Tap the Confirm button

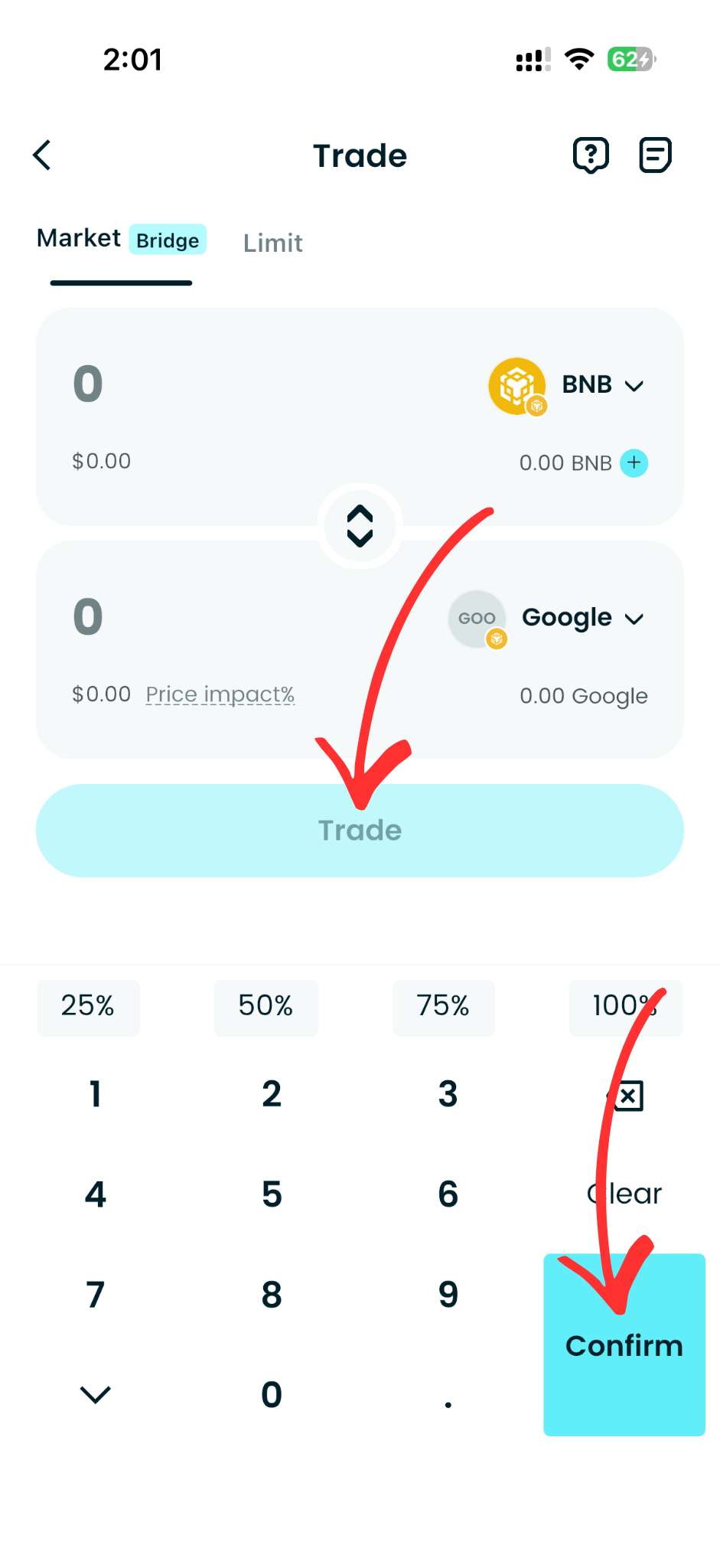624,1345
